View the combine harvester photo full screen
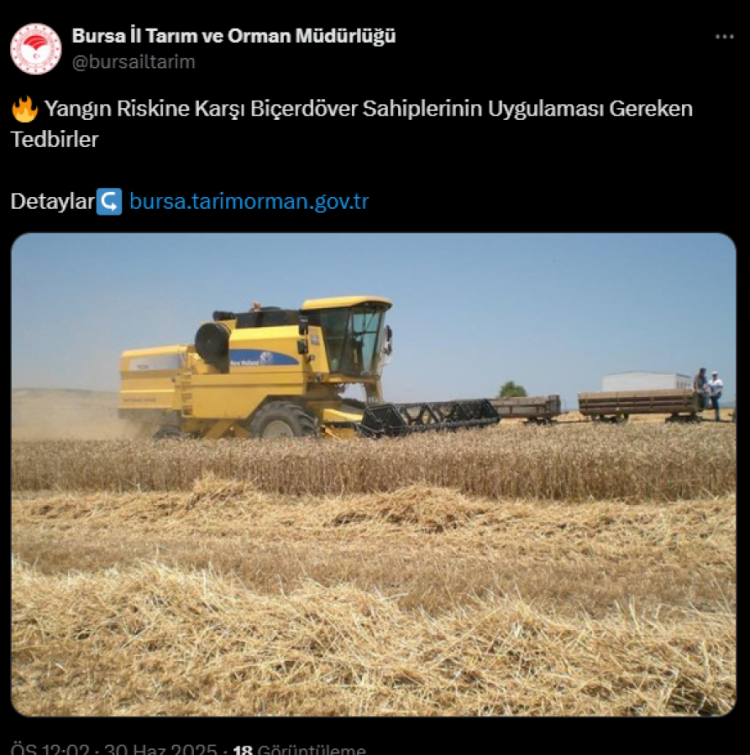The image size is (750, 755). click(x=373, y=474)
